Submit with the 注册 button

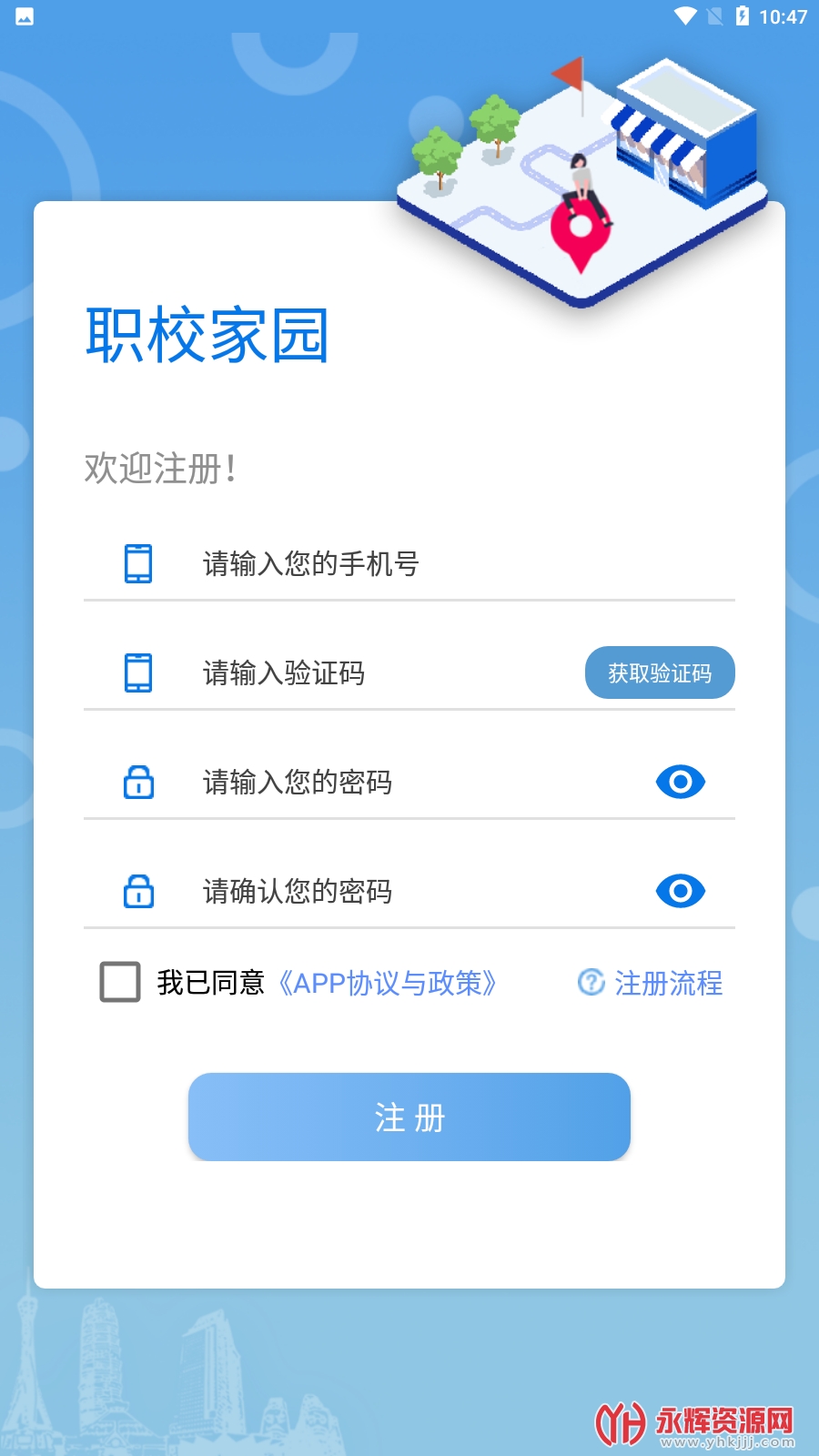409,1117
